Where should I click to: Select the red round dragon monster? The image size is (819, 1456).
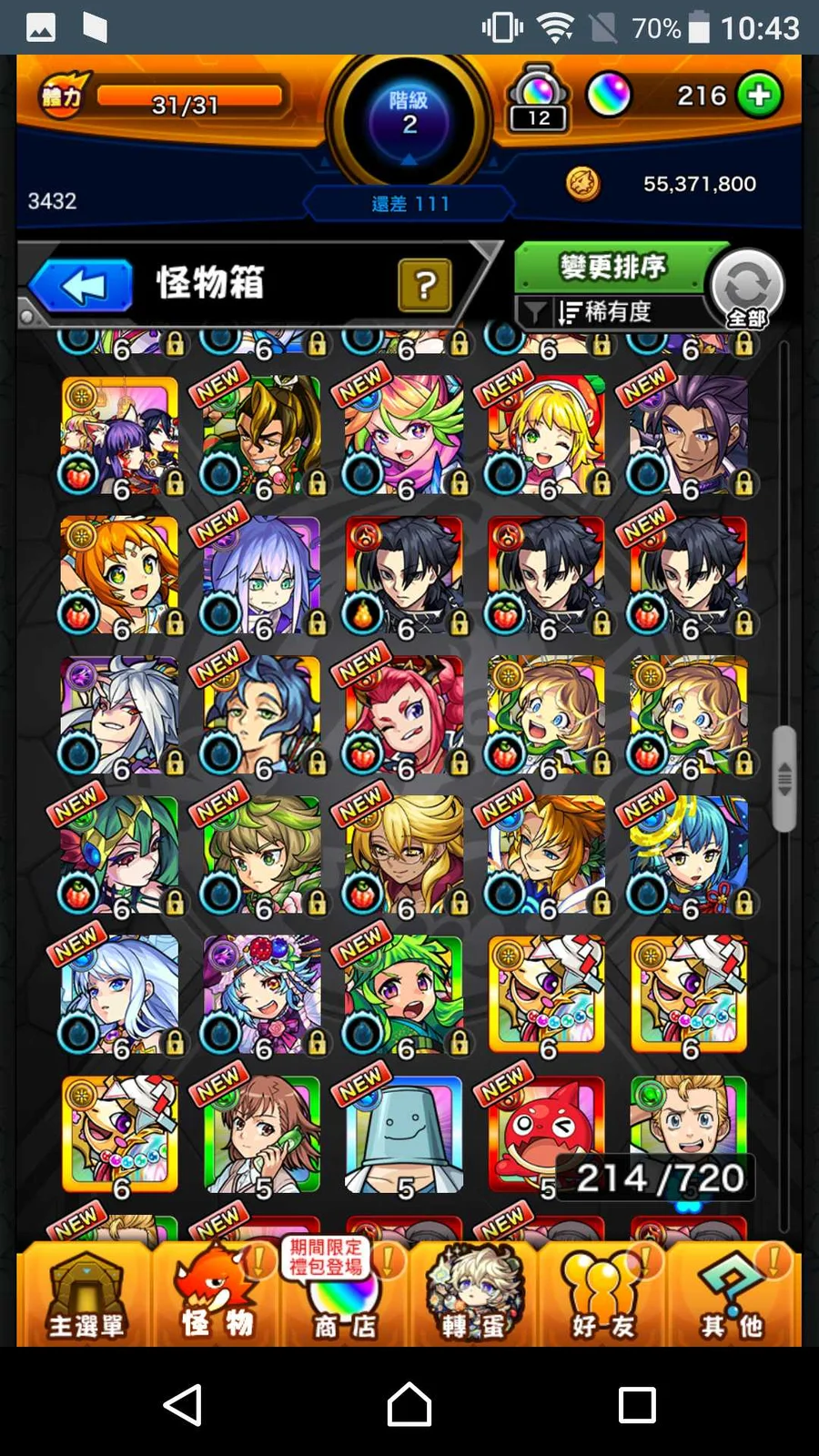tap(546, 1135)
